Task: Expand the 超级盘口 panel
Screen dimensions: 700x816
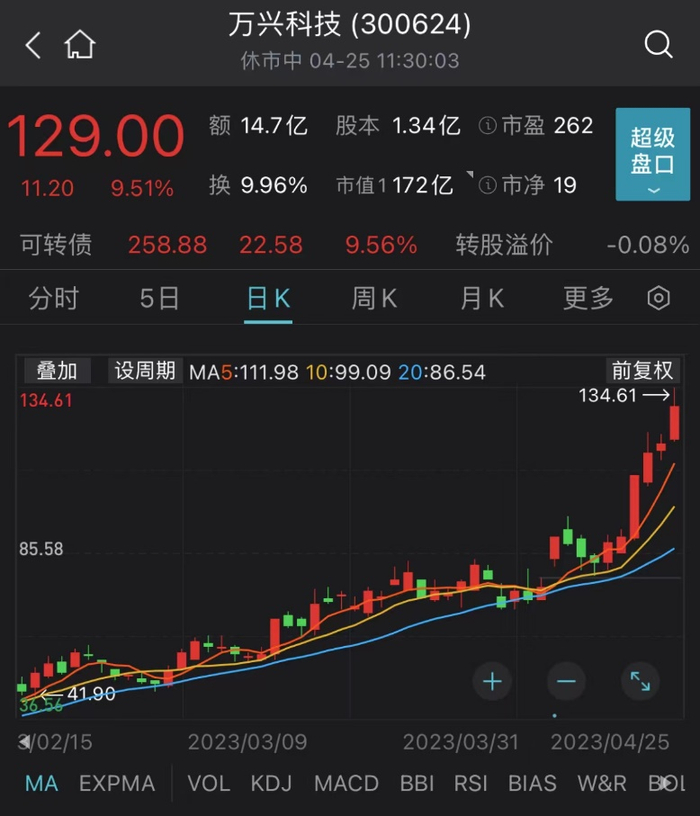Action: pos(652,154)
